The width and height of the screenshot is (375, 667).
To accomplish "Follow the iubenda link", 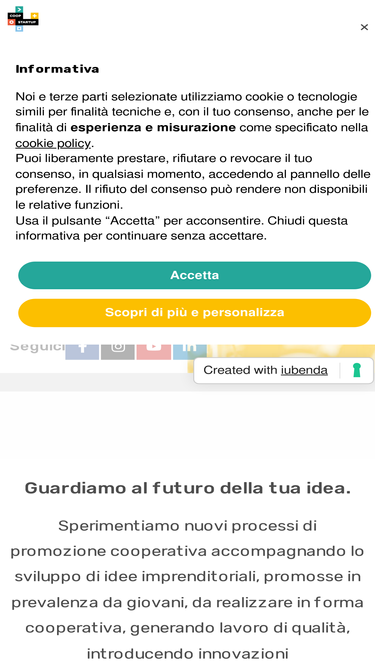I will tap(304, 370).
